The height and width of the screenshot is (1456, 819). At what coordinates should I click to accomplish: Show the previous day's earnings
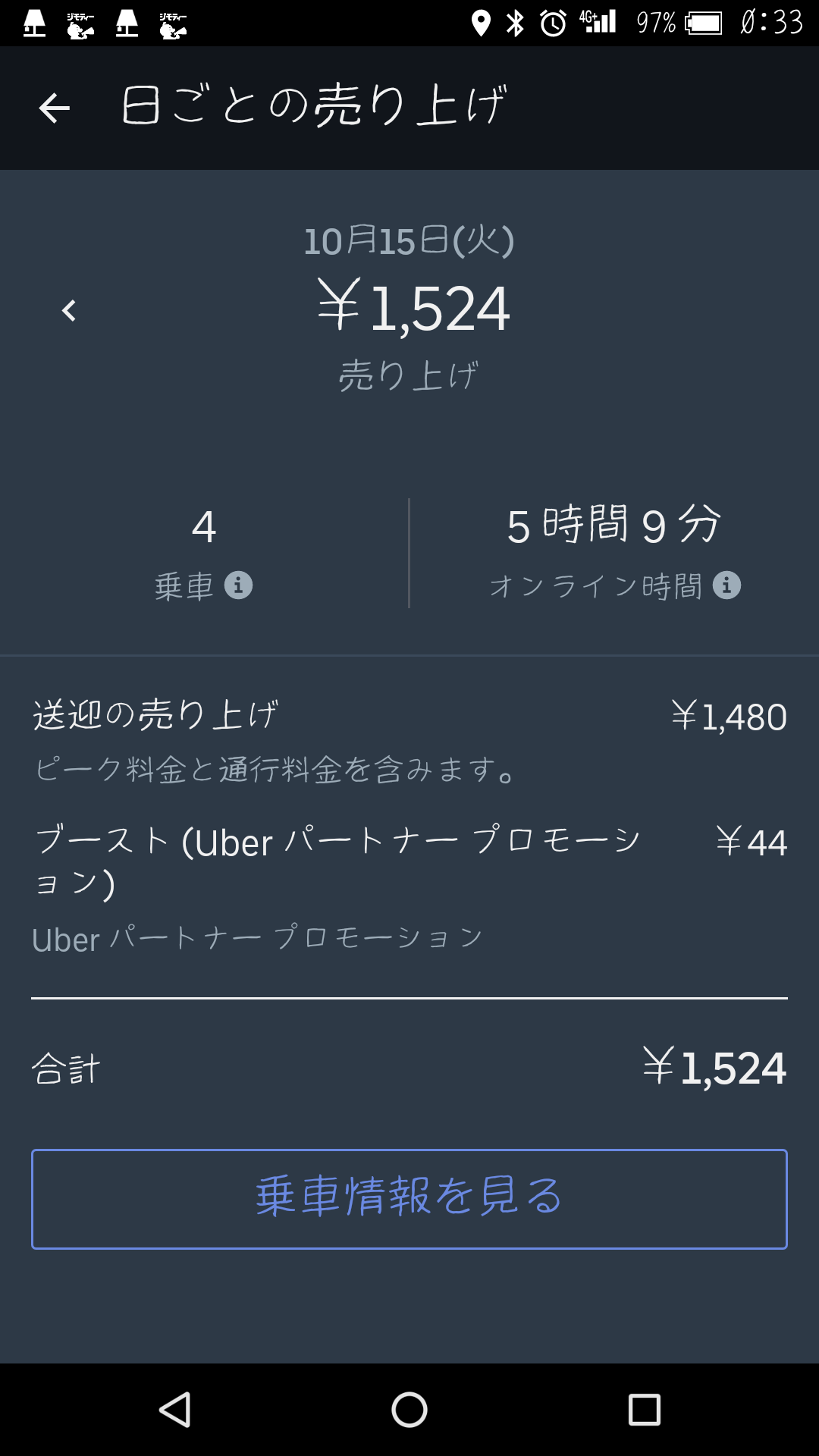point(69,310)
